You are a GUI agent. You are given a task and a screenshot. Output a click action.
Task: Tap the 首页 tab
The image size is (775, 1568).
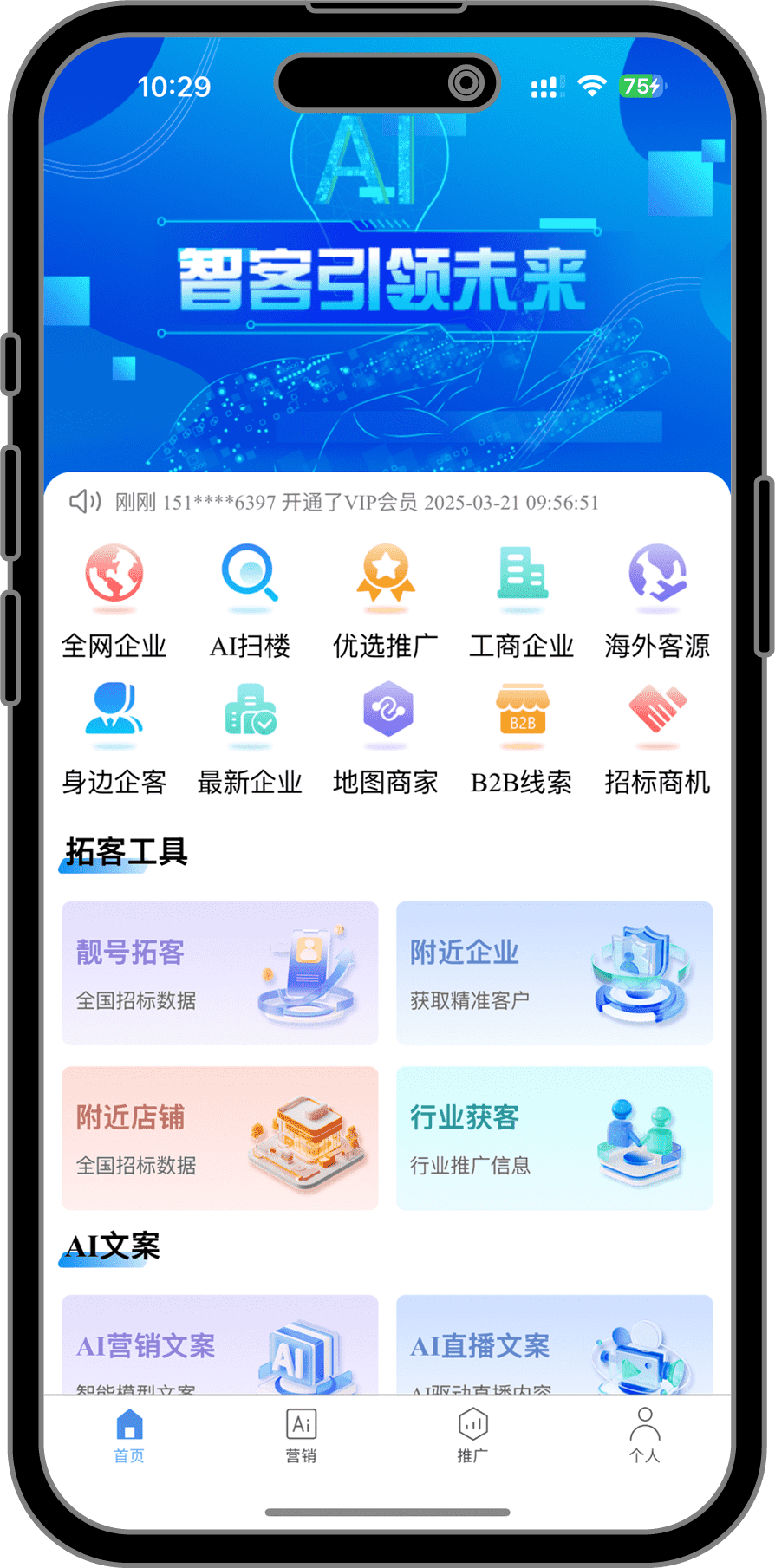tap(129, 1435)
